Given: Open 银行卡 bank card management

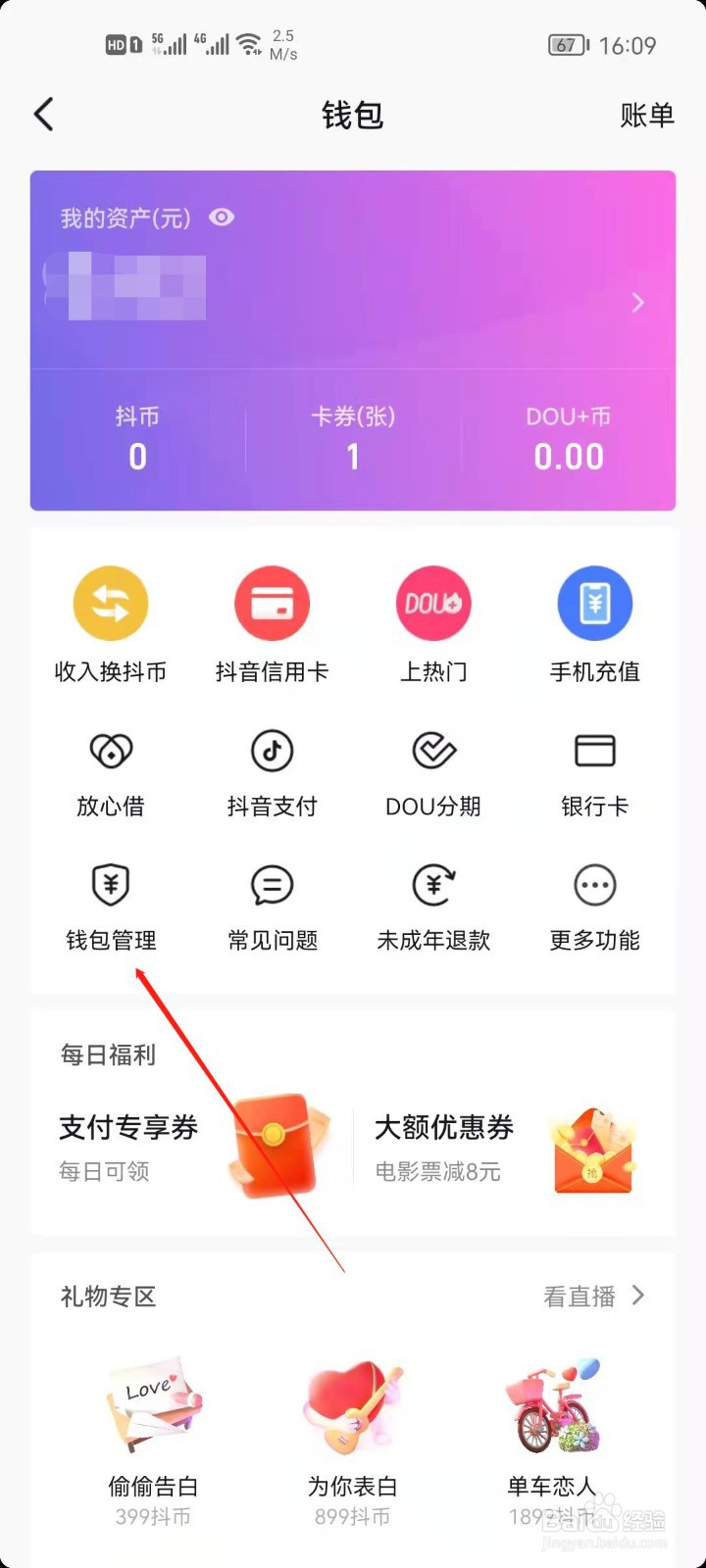Looking at the screenshot, I should 594,750.
